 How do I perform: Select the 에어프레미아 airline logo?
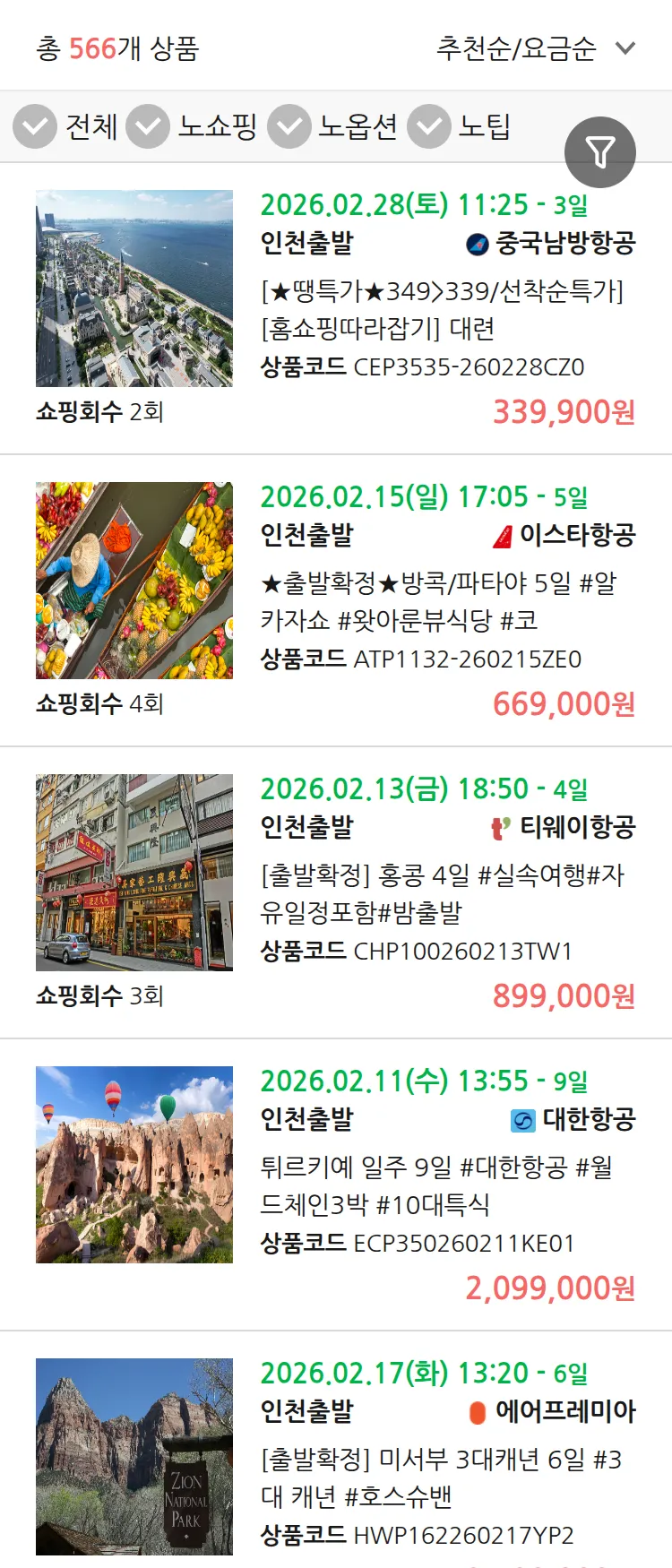click(476, 1411)
